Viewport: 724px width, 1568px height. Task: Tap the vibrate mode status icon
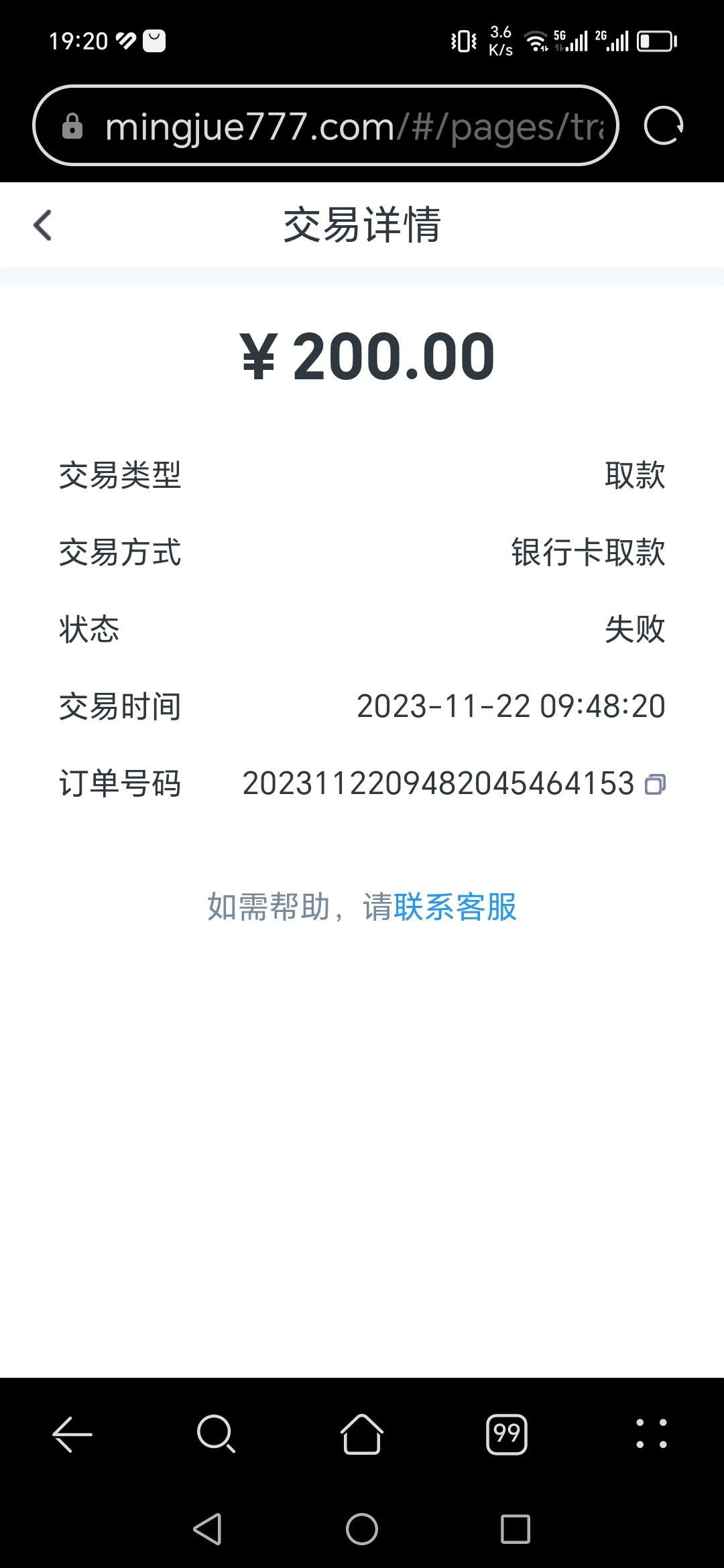(x=463, y=42)
